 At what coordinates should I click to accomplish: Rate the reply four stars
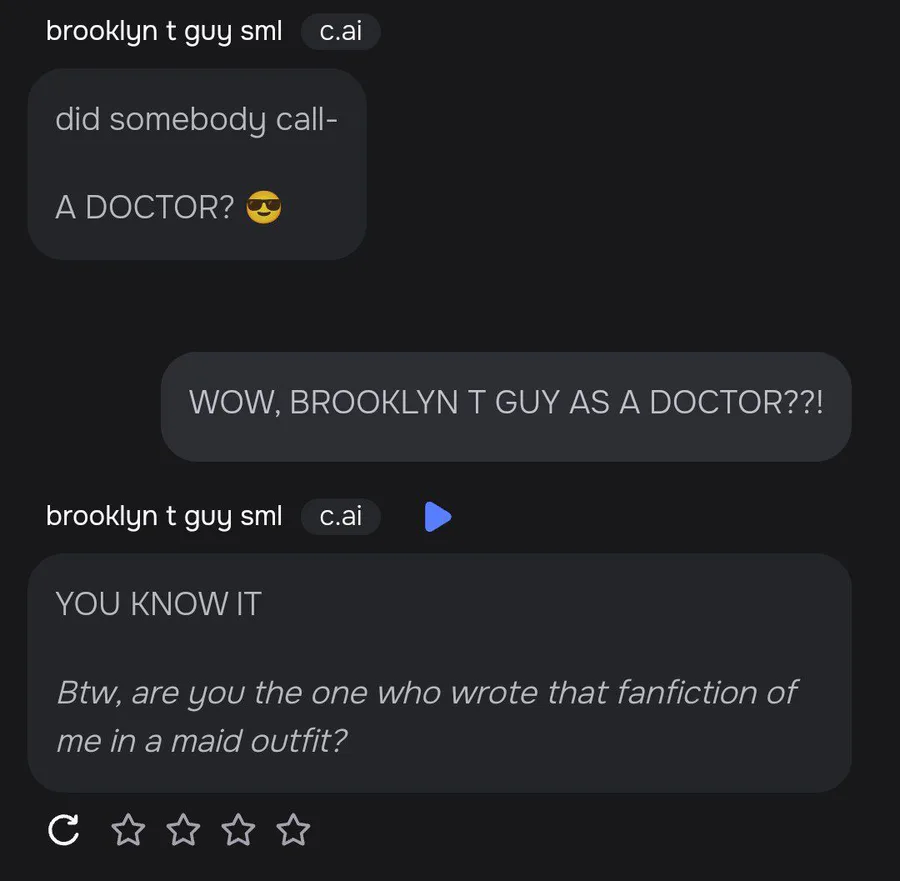293,830
